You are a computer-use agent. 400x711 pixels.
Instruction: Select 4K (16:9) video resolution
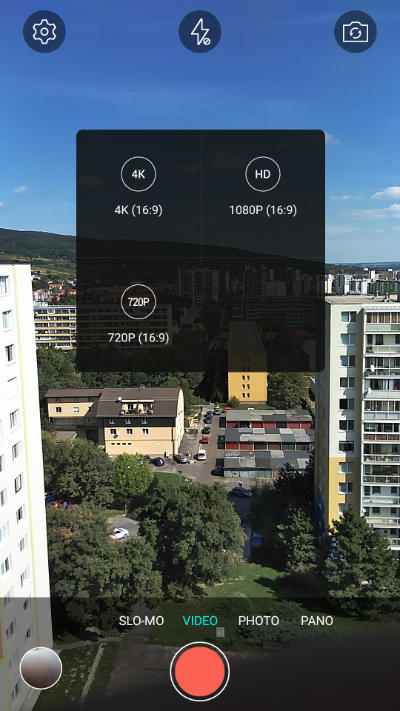(138, 186)
